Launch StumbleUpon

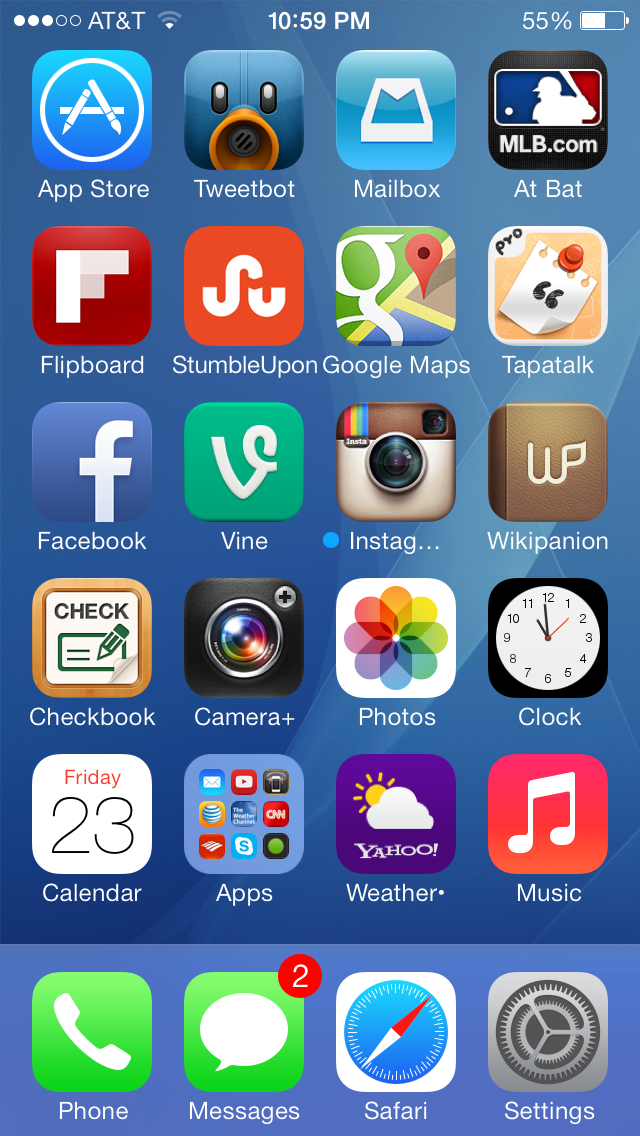point(244,286)
